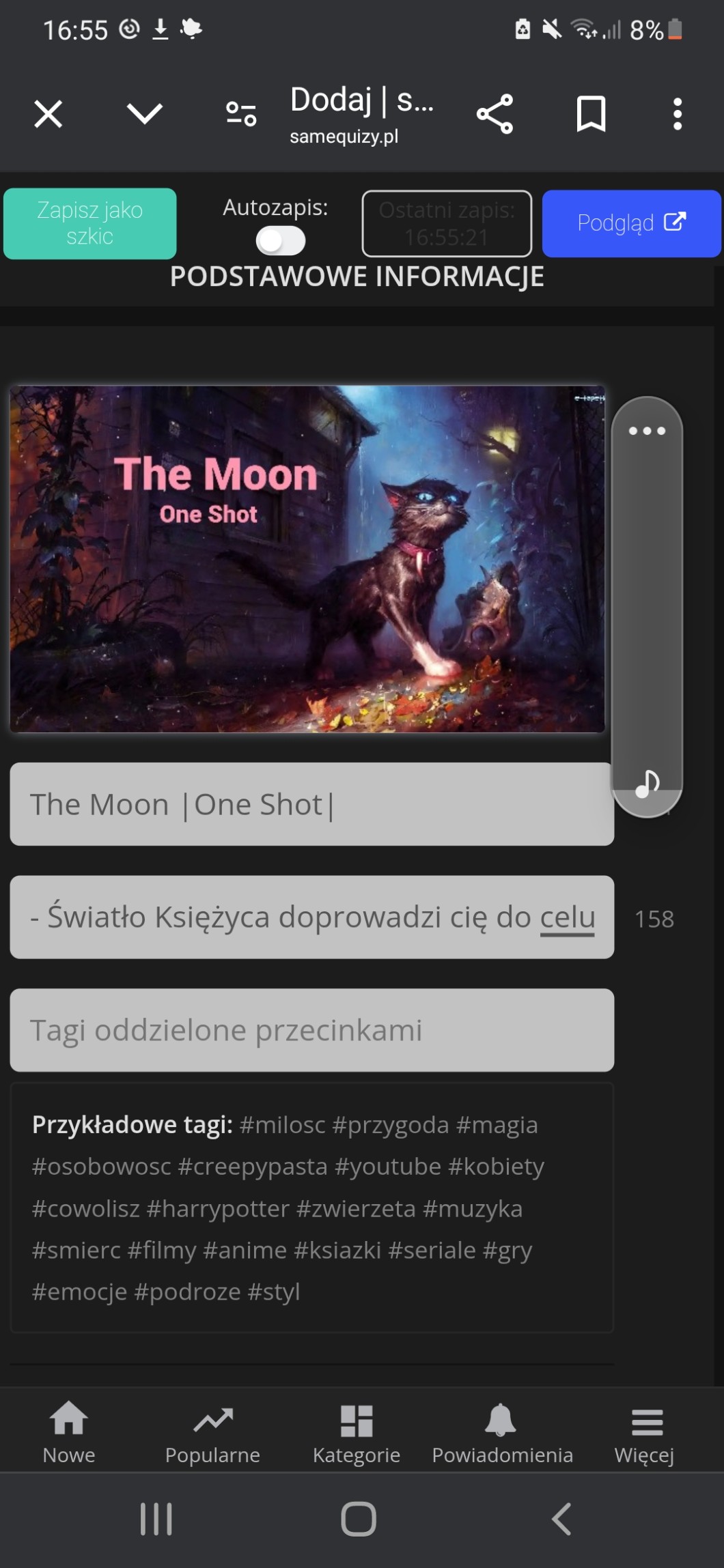724x1568 pixels.
Task: Bookmark this page
Action: pos(591,114)
